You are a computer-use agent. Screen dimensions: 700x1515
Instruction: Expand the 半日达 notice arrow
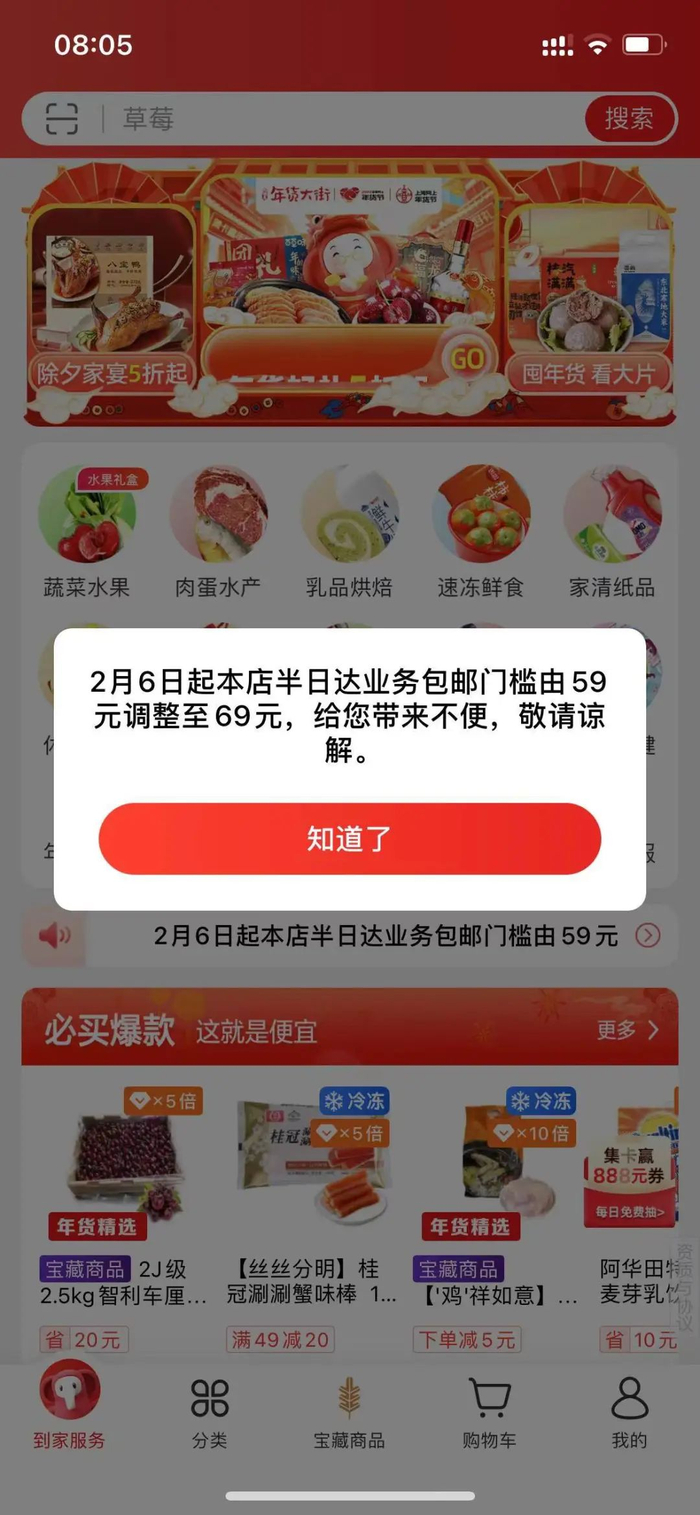click(648, 936)
